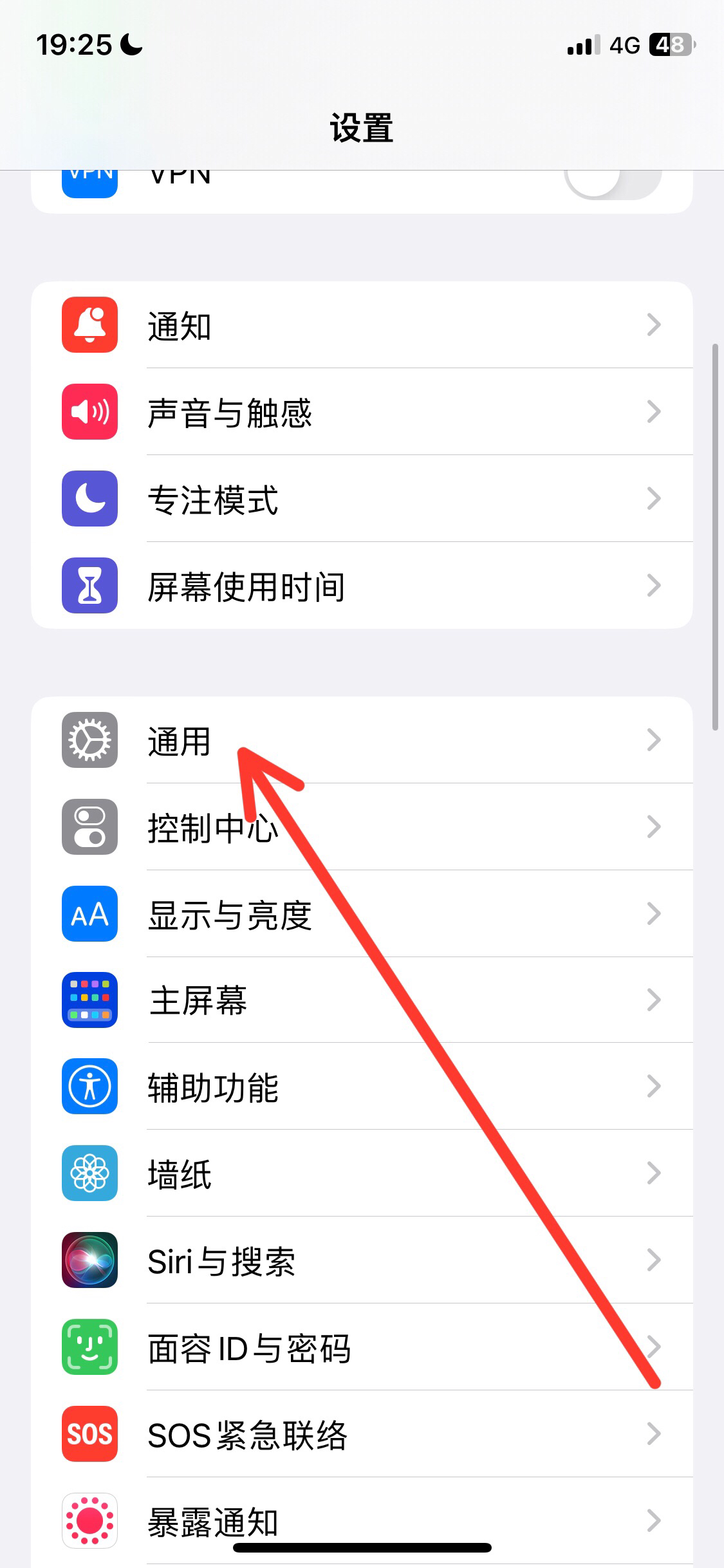Open 主屏幕 settings
Viewport: 724px width, 1568px height.
click(x=360, y=1001)
